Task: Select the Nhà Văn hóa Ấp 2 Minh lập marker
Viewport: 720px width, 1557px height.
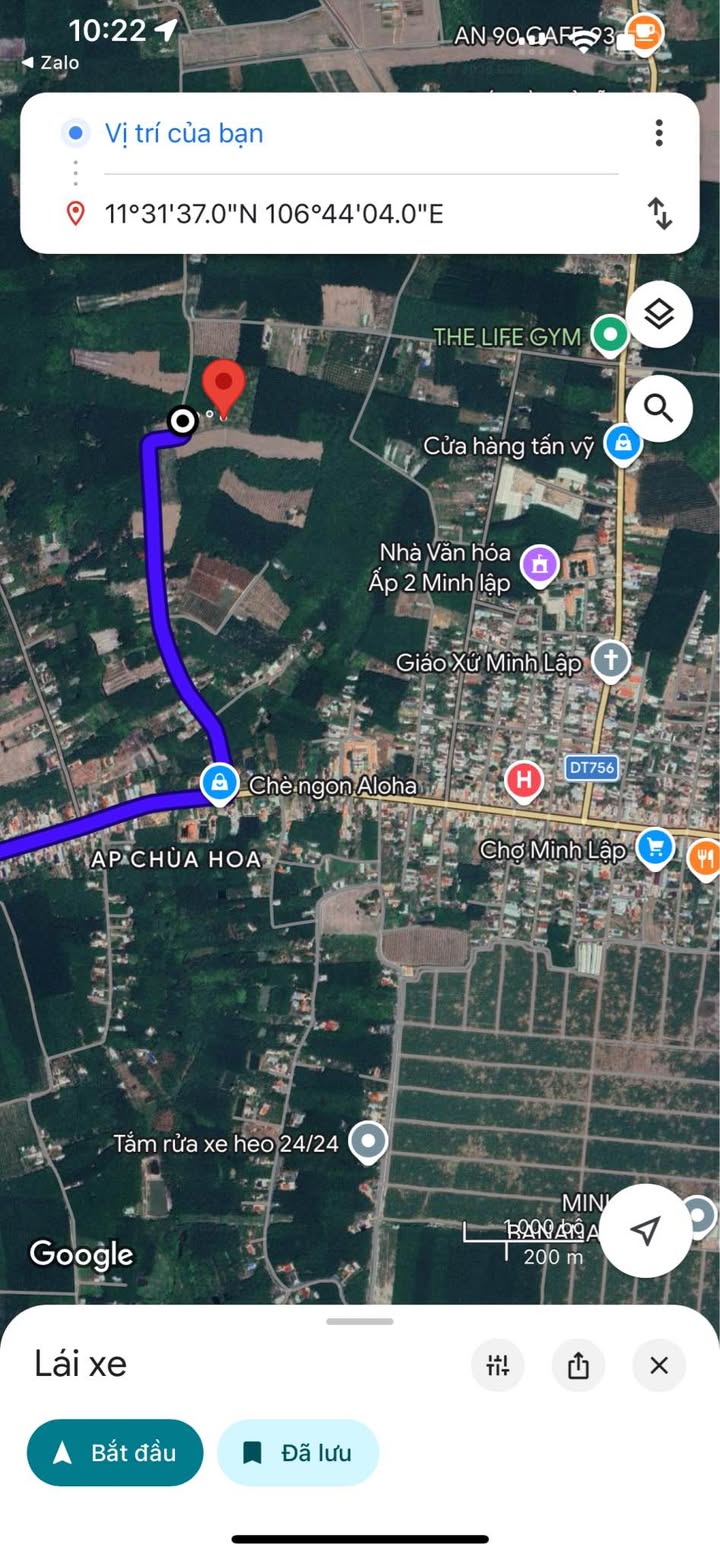Action: click(x=539, y=565)
